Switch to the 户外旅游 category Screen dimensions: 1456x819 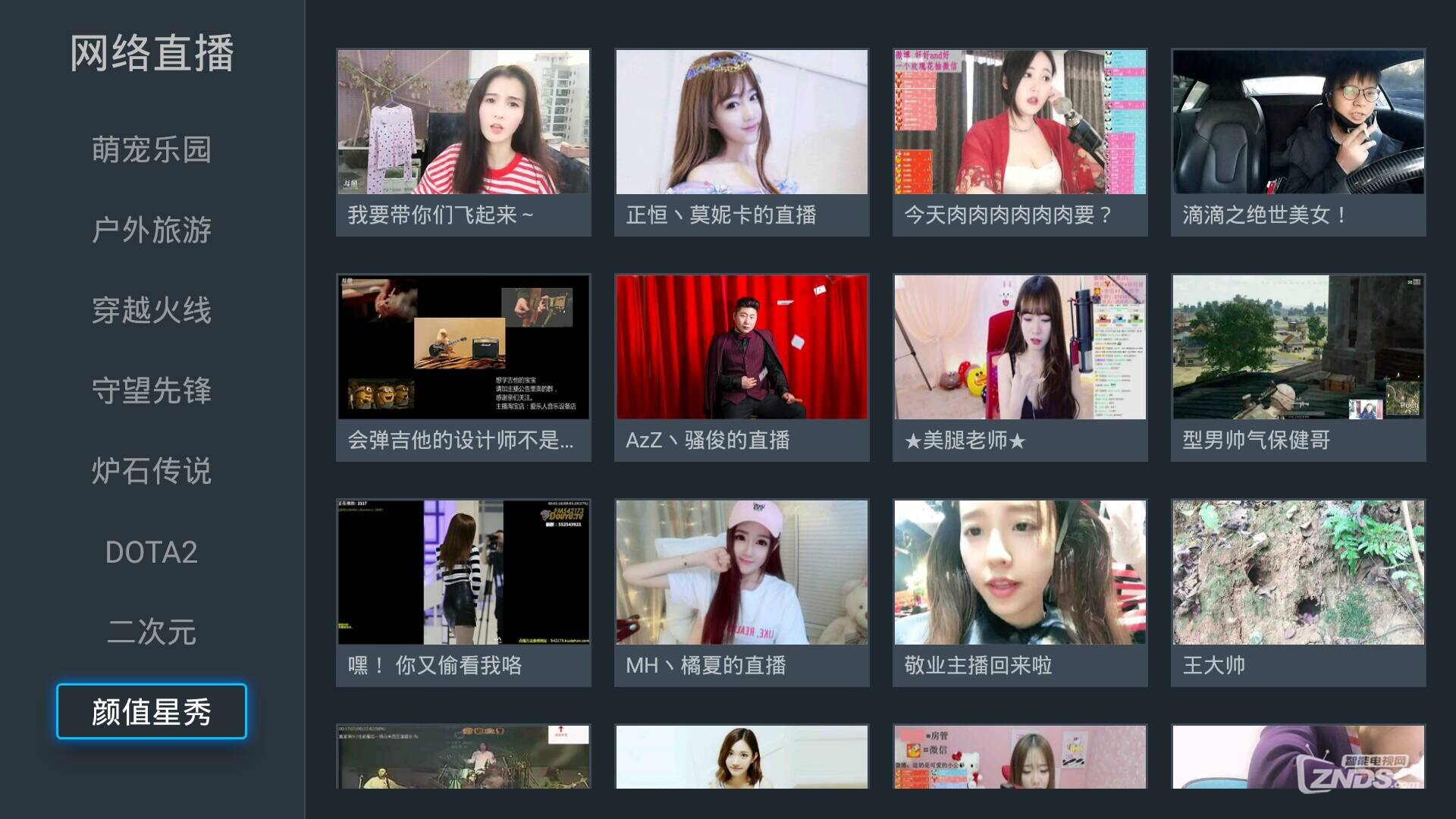(152, 230)
